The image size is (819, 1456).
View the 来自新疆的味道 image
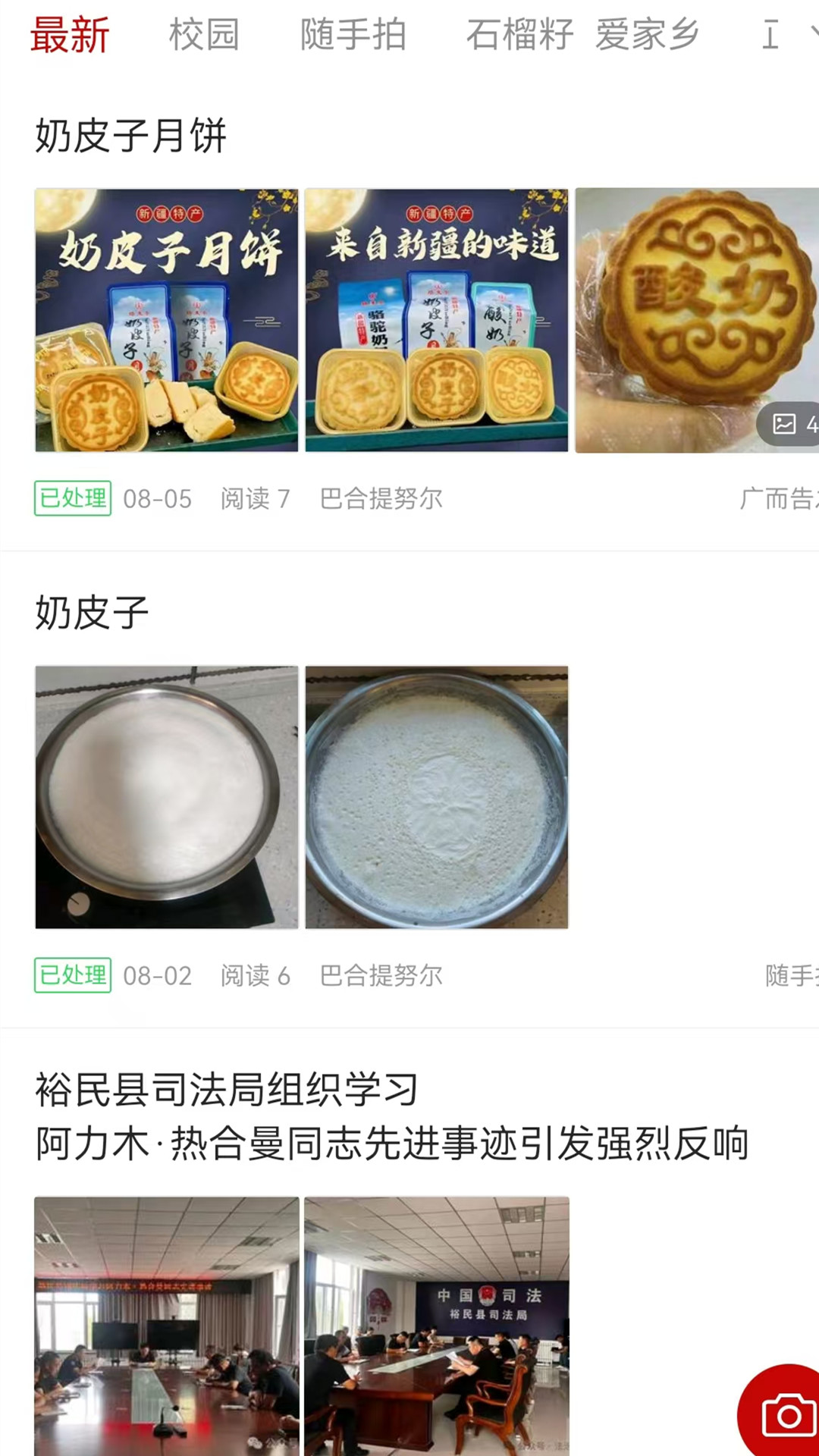[437, 320]
